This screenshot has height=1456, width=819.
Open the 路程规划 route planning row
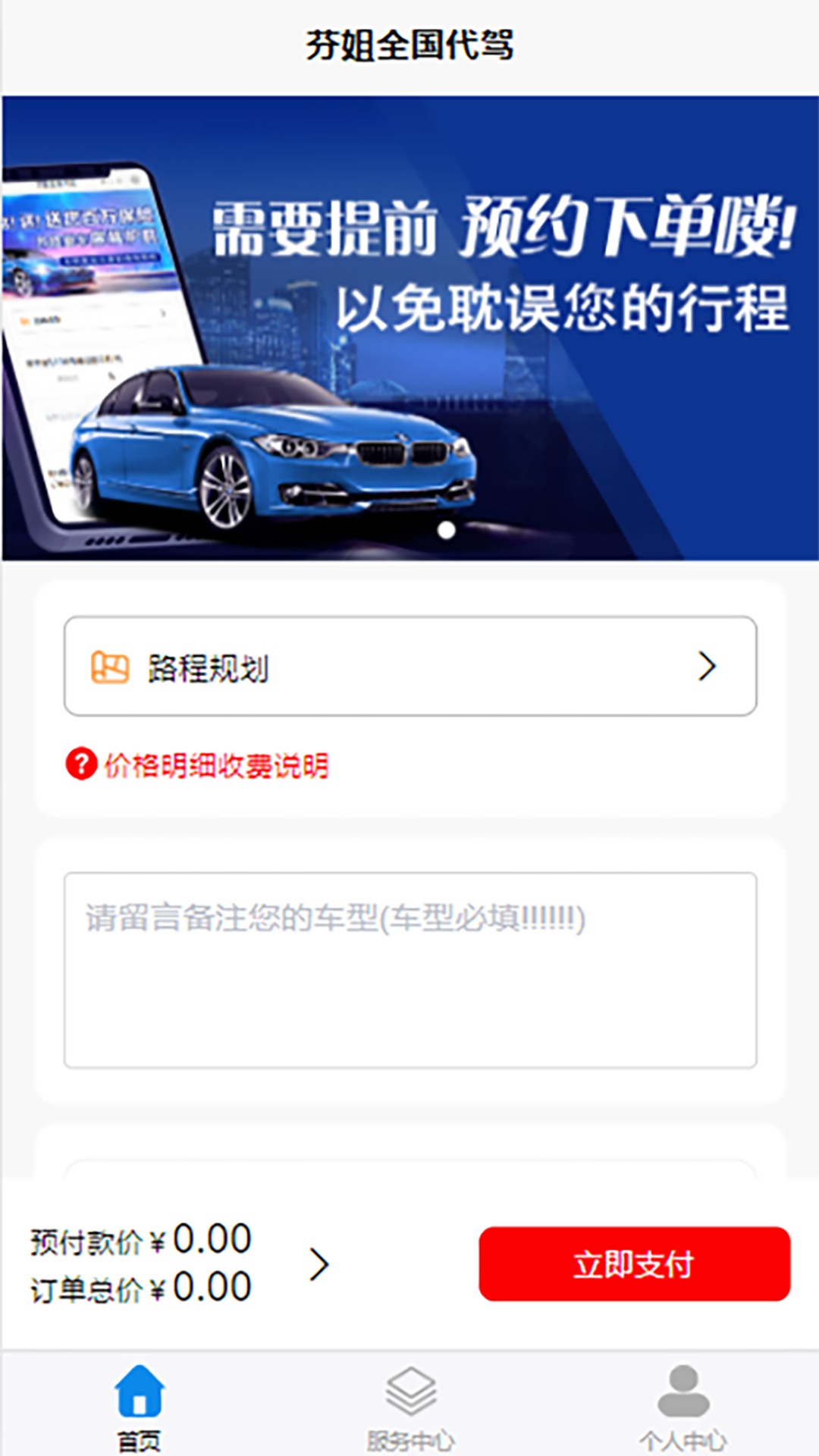click(409, 667)
